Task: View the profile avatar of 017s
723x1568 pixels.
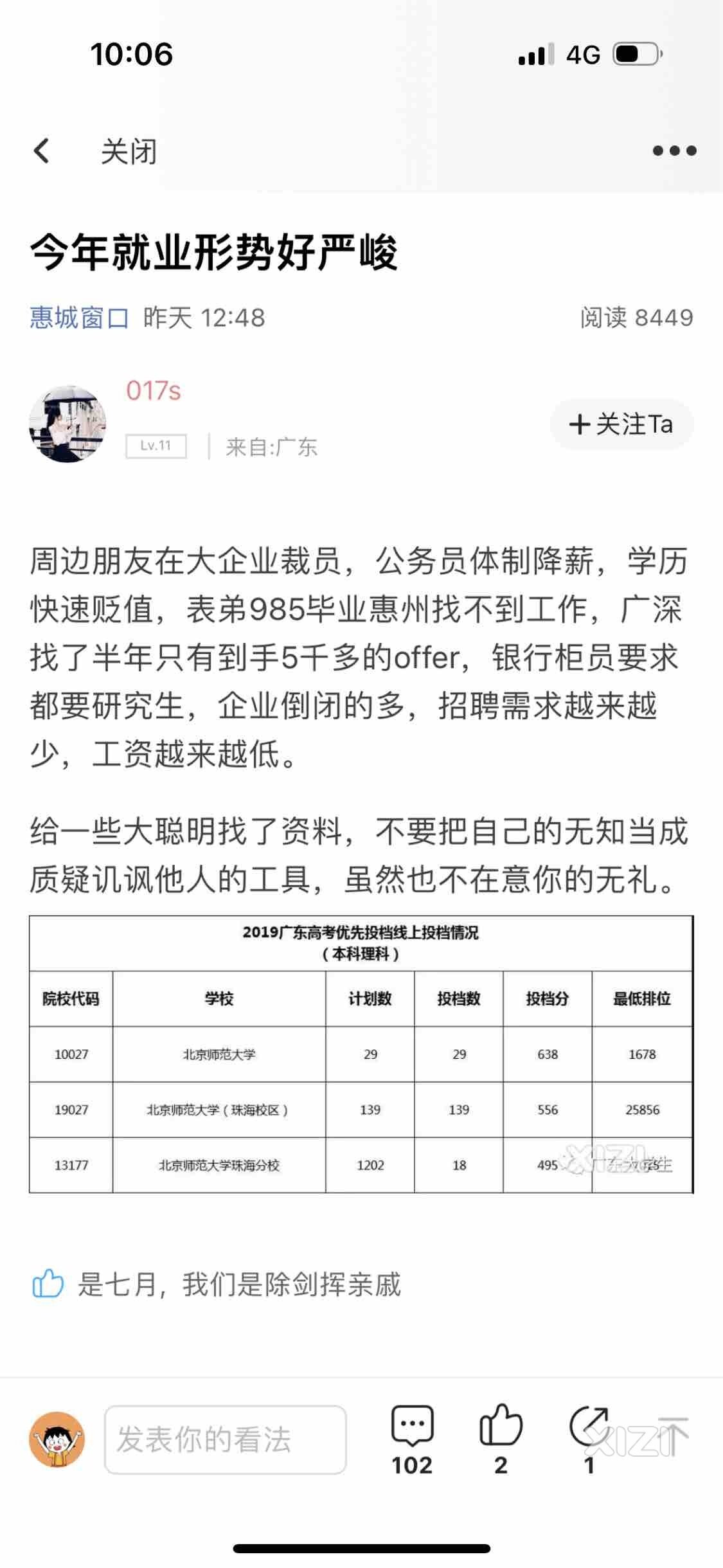Action: [x=67, y=424]
